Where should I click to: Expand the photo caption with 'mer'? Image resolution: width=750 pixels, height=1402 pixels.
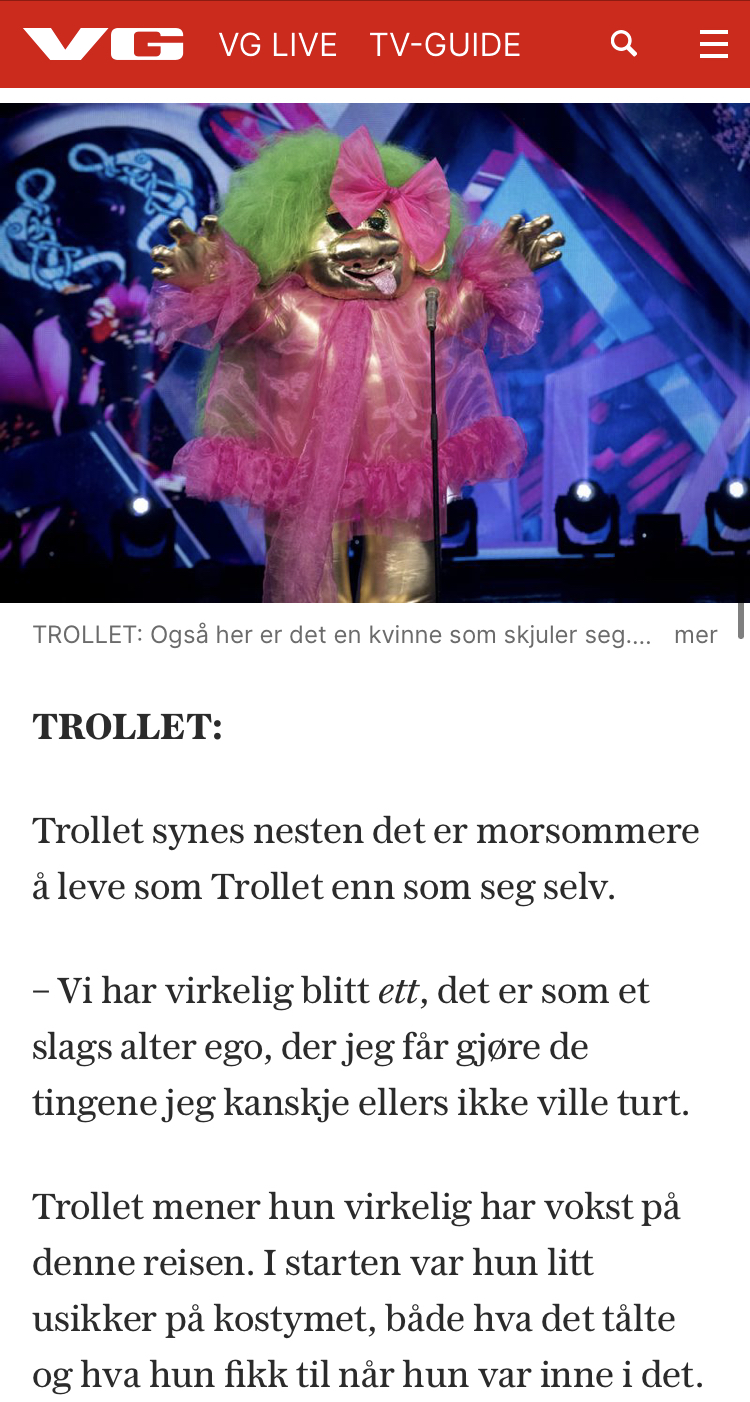(x=696, y=635)
